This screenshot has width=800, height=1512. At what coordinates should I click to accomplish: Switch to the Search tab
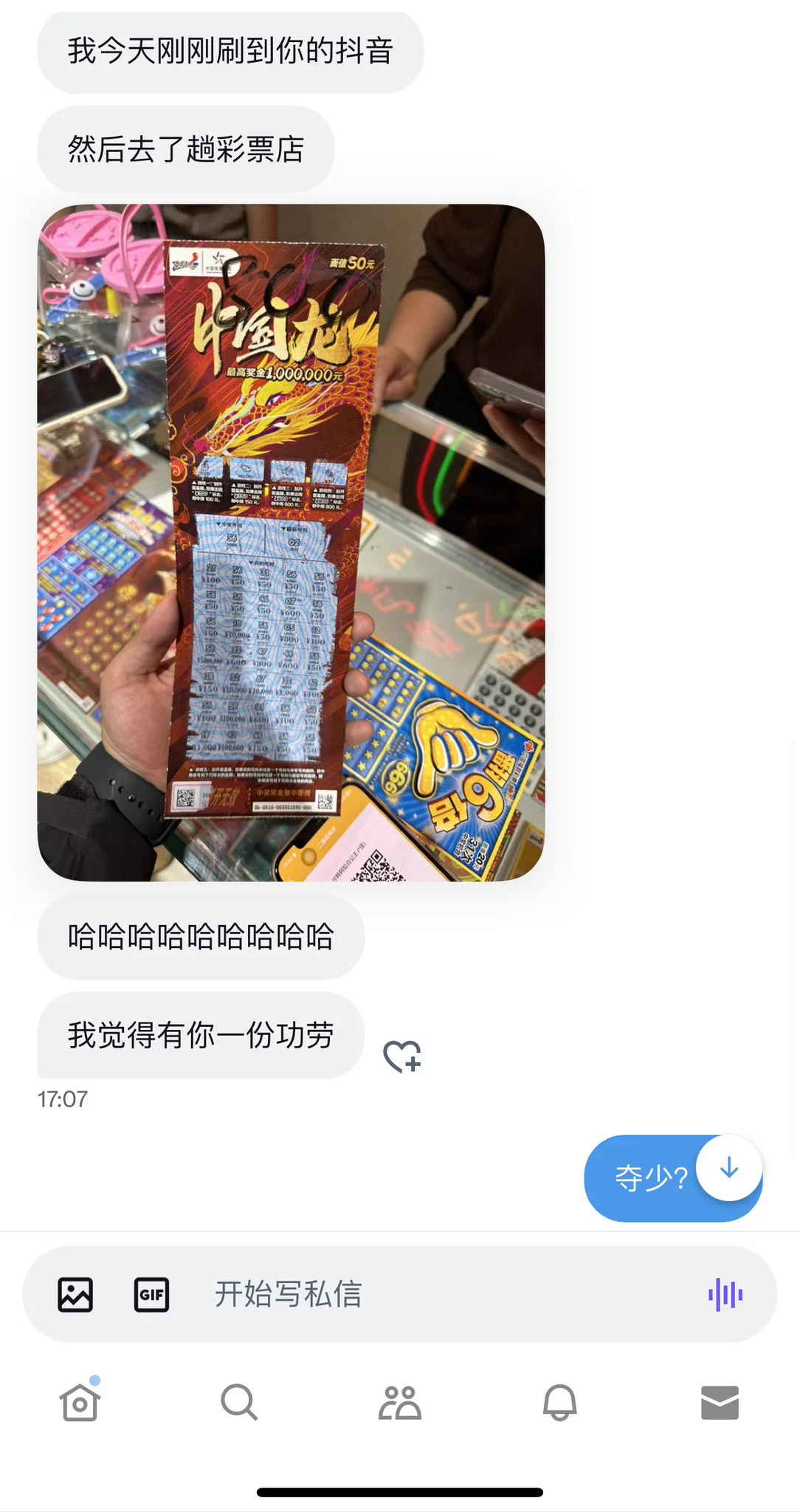(x=239, y=1402)
